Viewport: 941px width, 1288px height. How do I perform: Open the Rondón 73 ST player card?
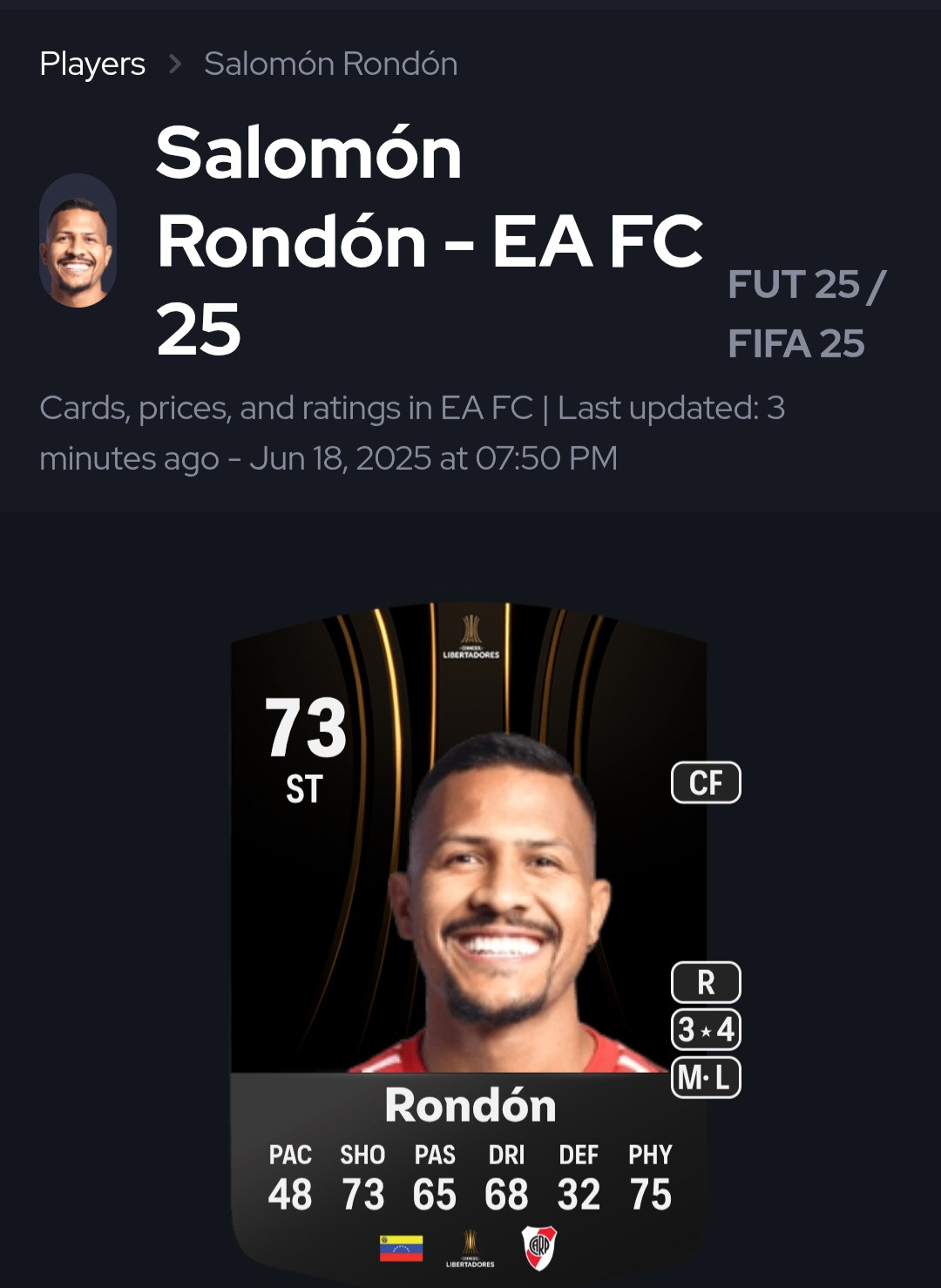click(x=470, y=924)
